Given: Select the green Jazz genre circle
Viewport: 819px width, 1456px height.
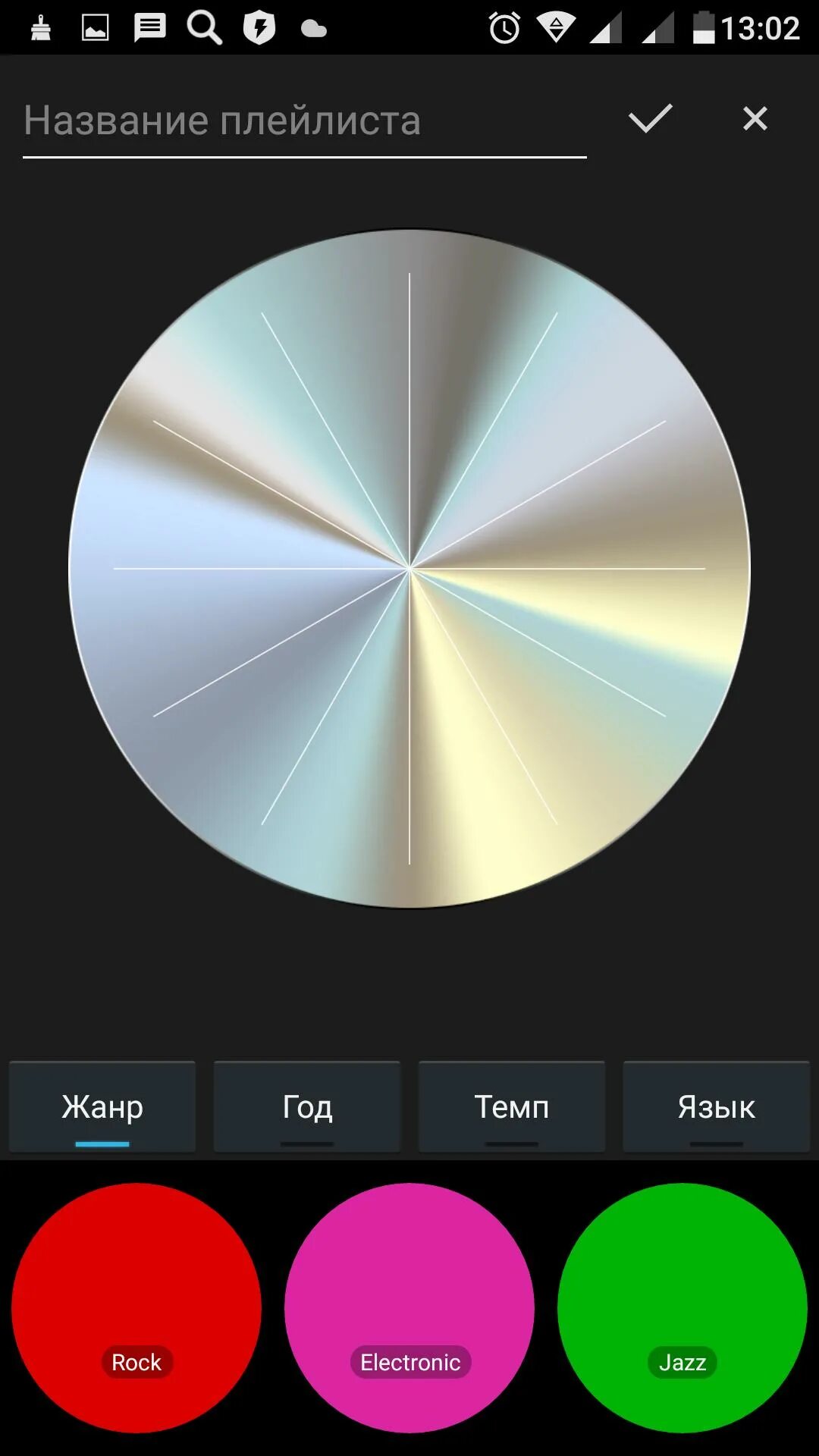Looking at the screenshot, I should tap(682, 1308).
